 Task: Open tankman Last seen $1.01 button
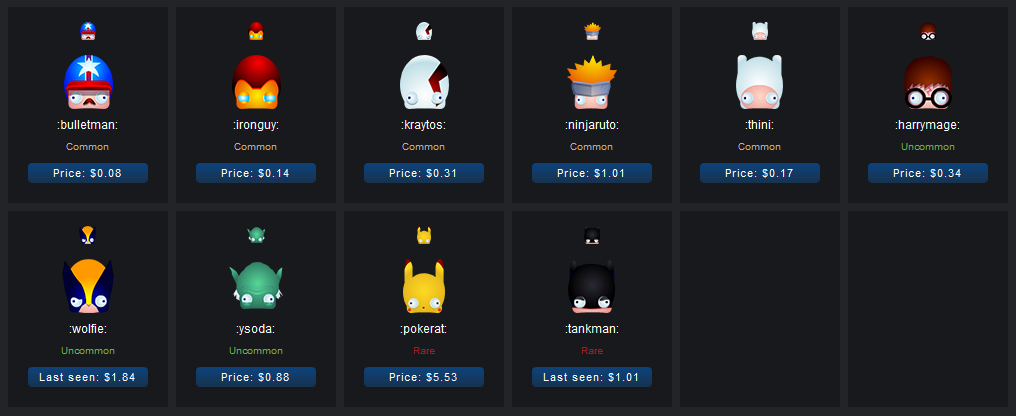coord(592,377)
